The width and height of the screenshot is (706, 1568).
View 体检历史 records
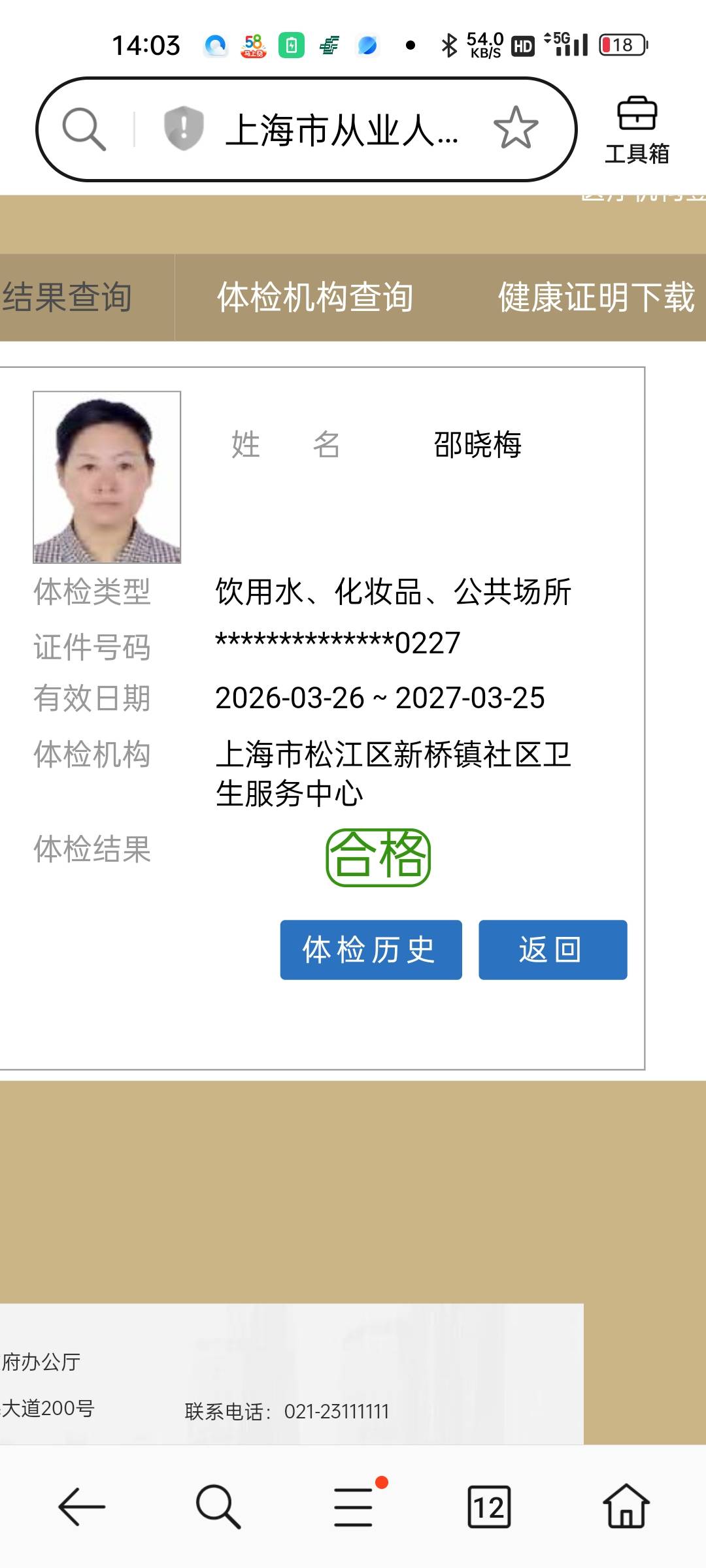[371, 949]
